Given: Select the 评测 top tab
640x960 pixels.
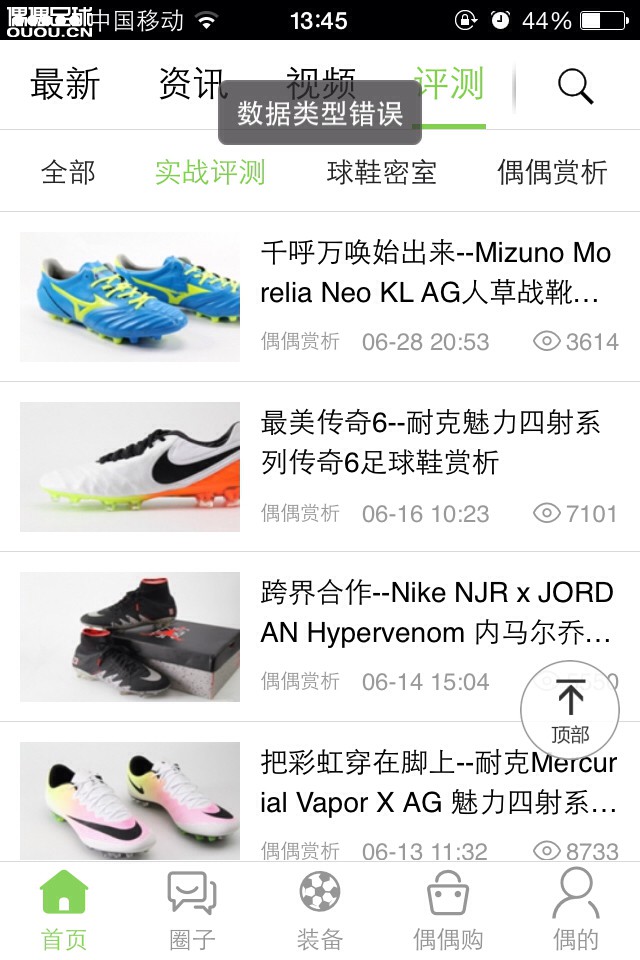Looking at the screenshot, I should [450, 86].
